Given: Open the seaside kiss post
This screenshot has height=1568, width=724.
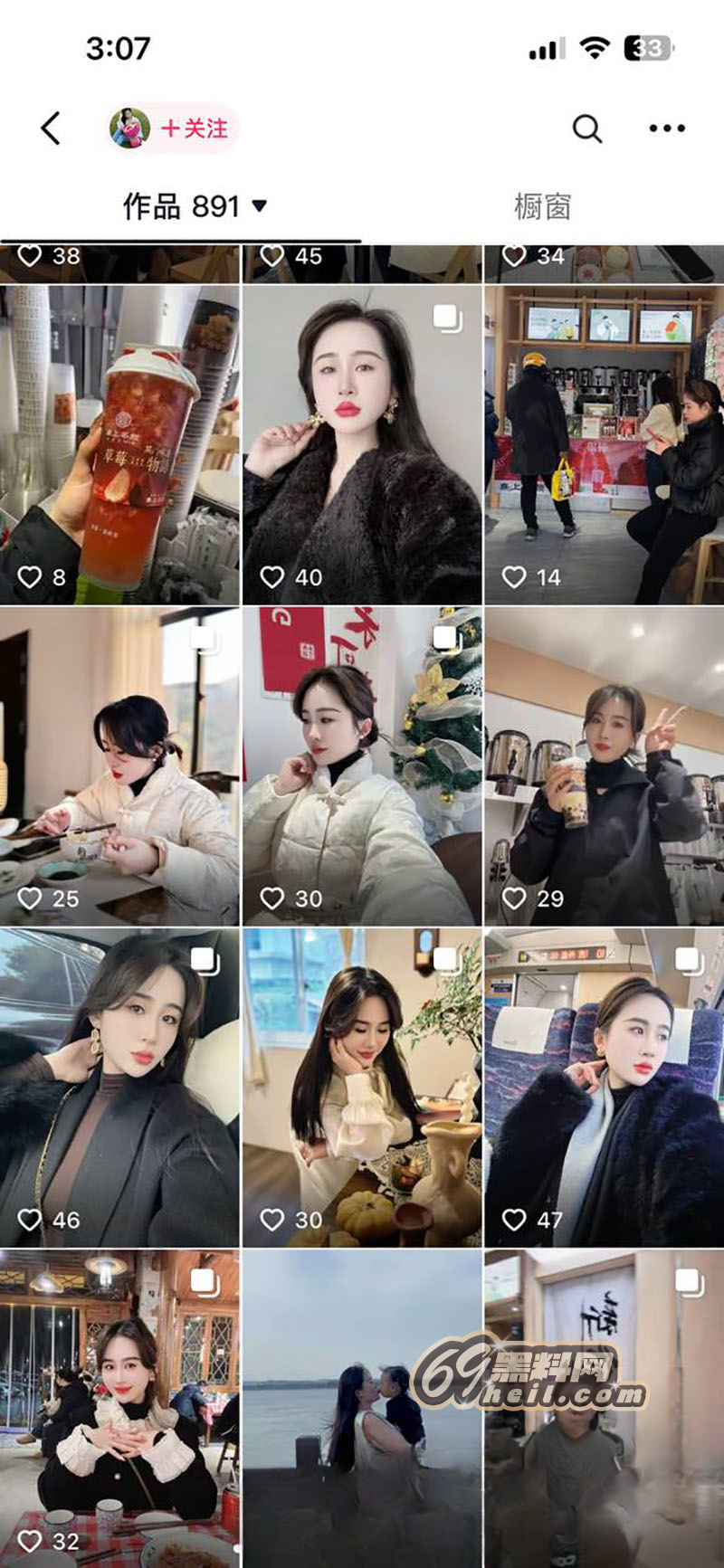Looking at the screenshot, I should (x=362, y=1409).
